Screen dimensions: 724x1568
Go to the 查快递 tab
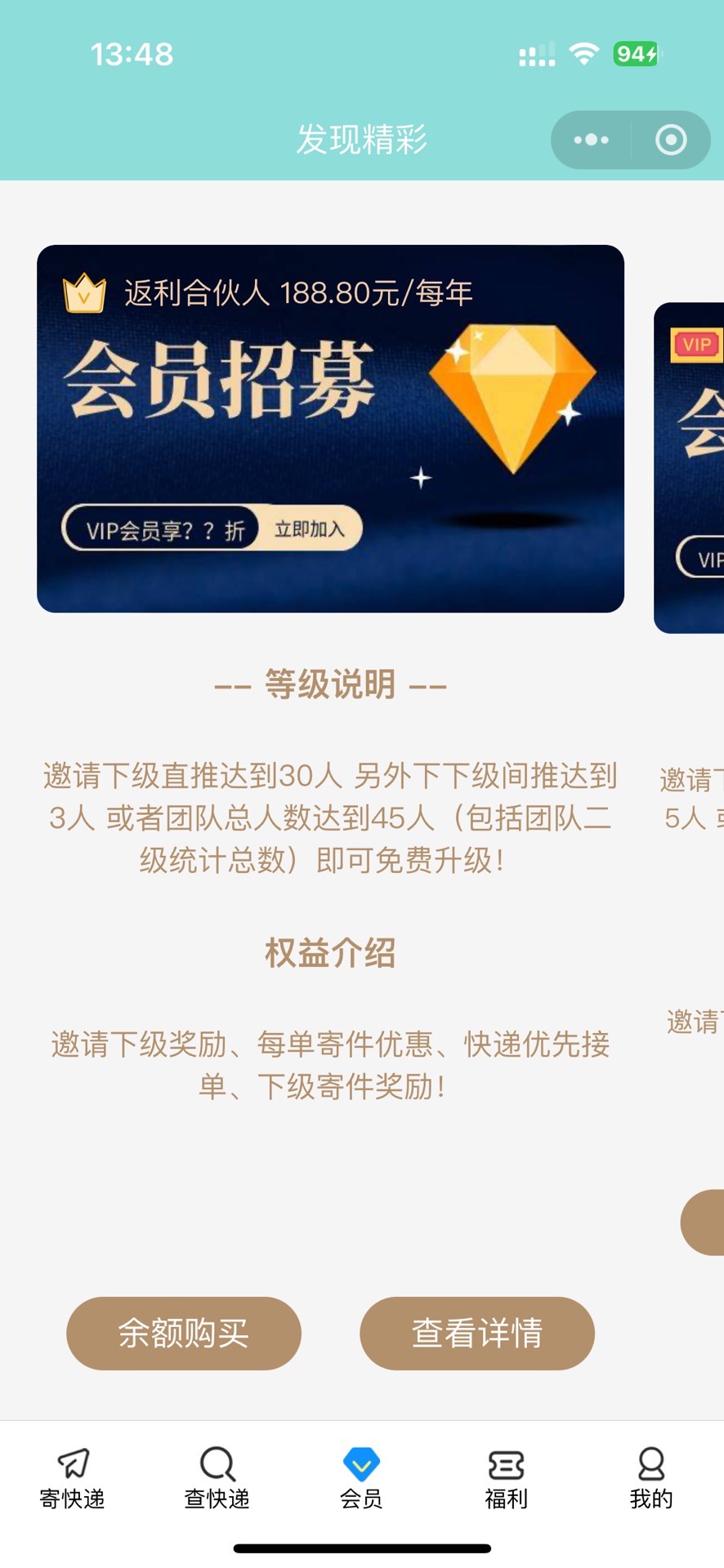pos(217,1477)
